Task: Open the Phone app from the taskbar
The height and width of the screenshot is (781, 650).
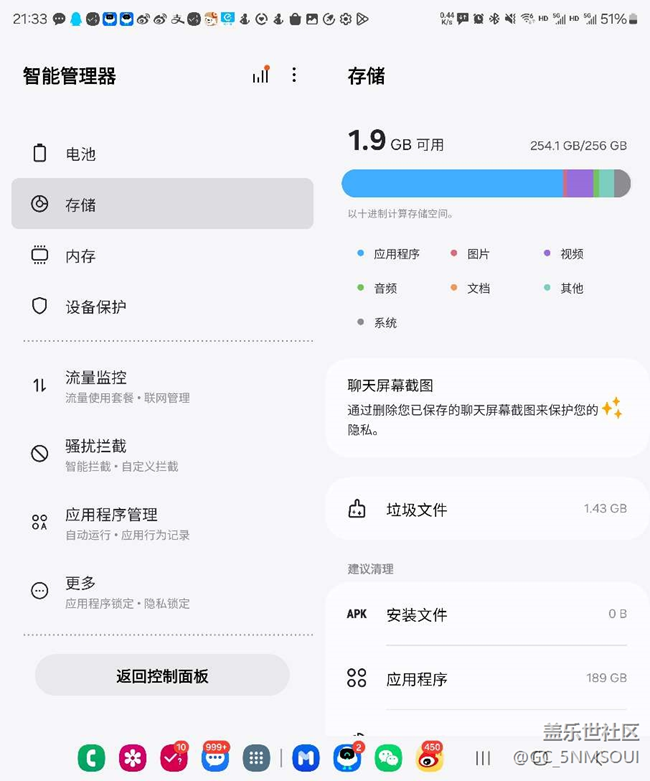Action: click(x=91, y=758)
